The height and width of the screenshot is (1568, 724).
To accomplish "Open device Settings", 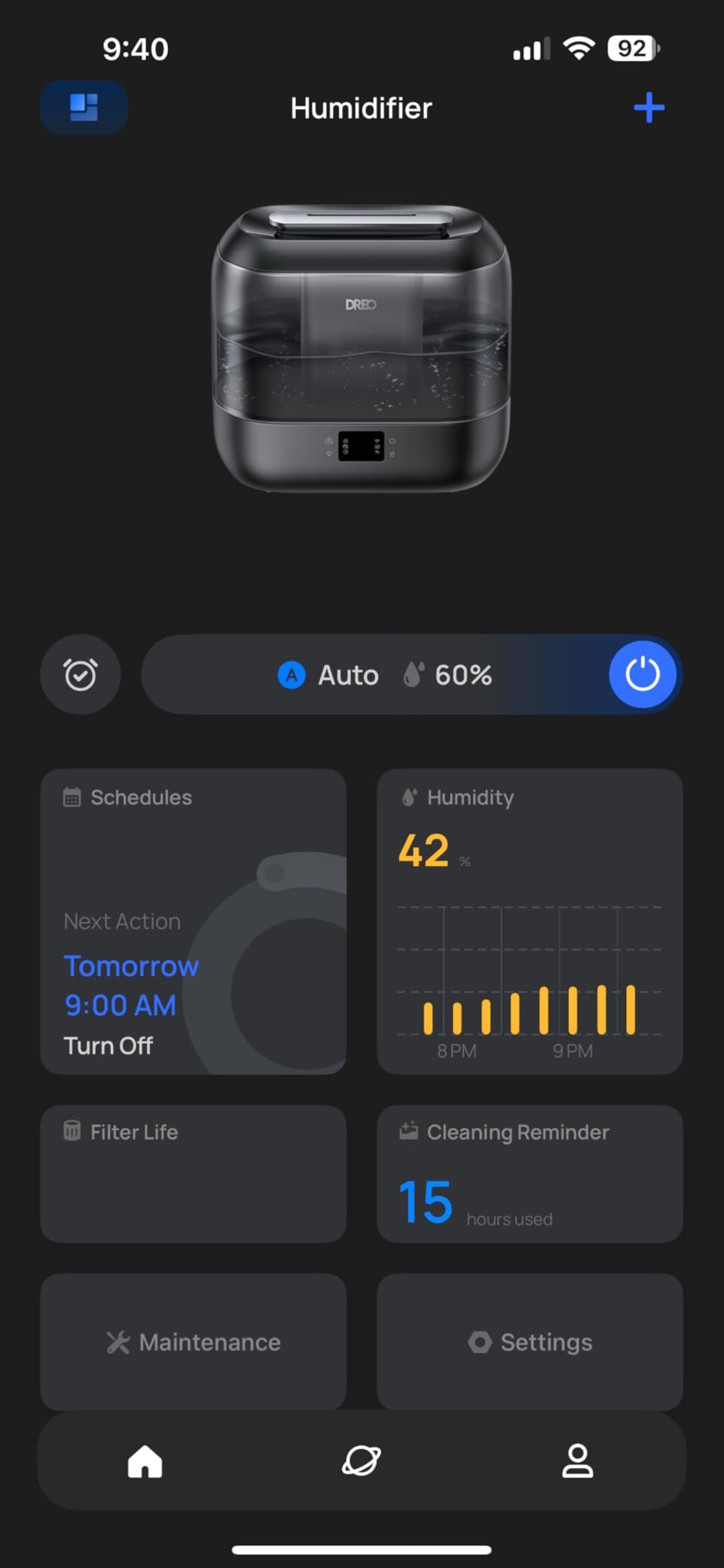I will coord(530,1342).
